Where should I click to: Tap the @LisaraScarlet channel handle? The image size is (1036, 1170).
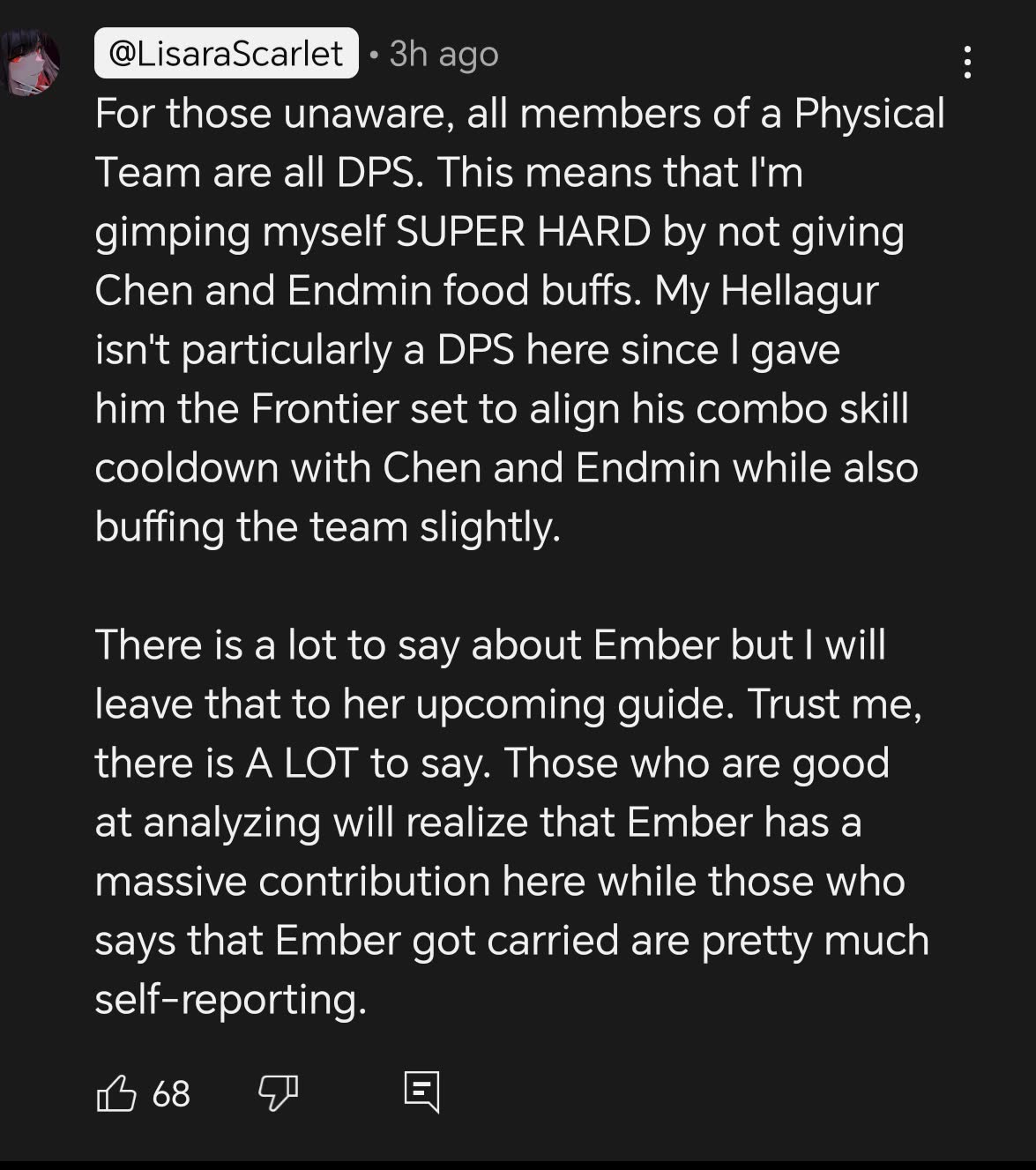pos(226,54)
